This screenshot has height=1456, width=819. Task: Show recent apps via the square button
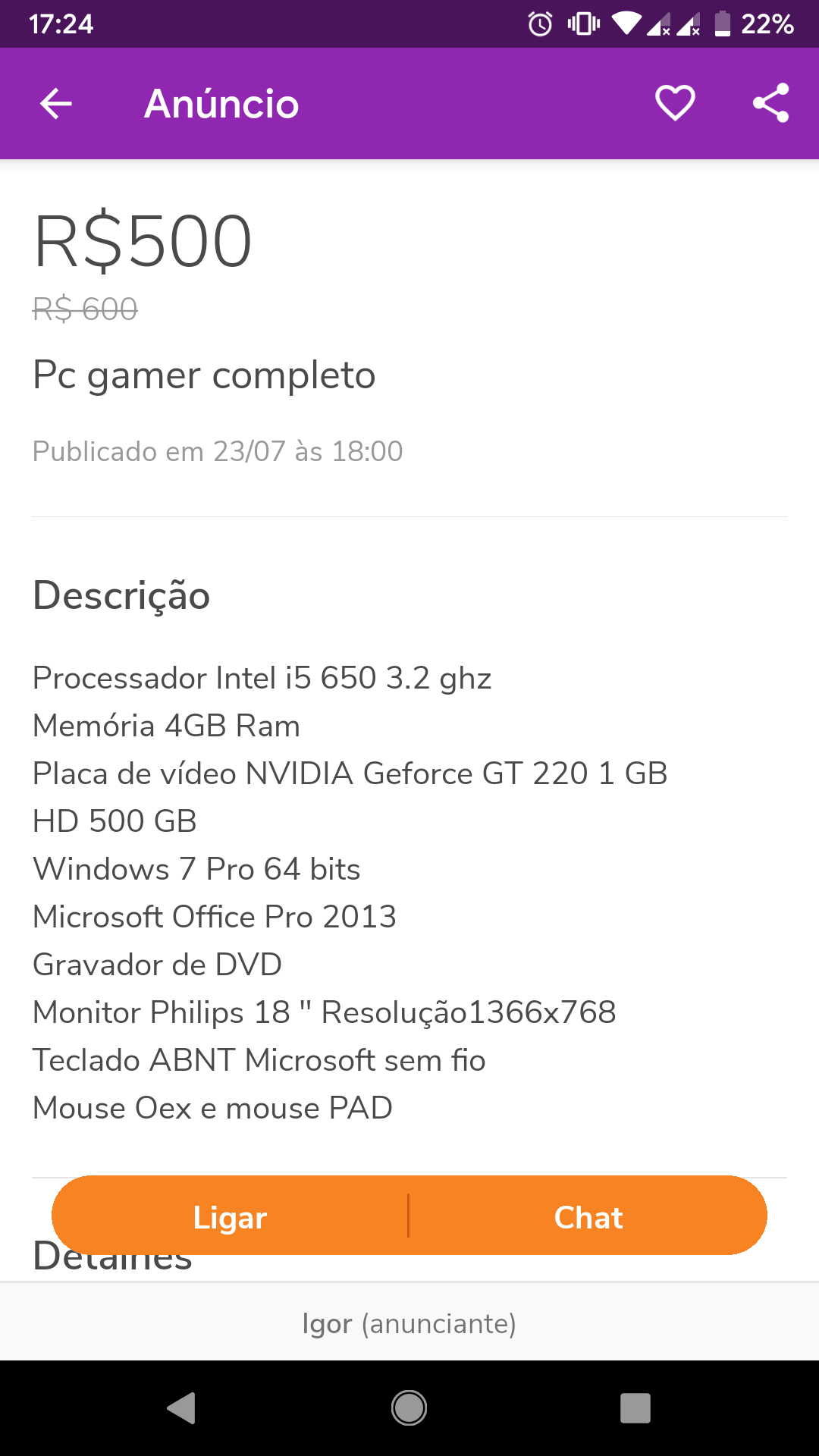(635, 1408)
